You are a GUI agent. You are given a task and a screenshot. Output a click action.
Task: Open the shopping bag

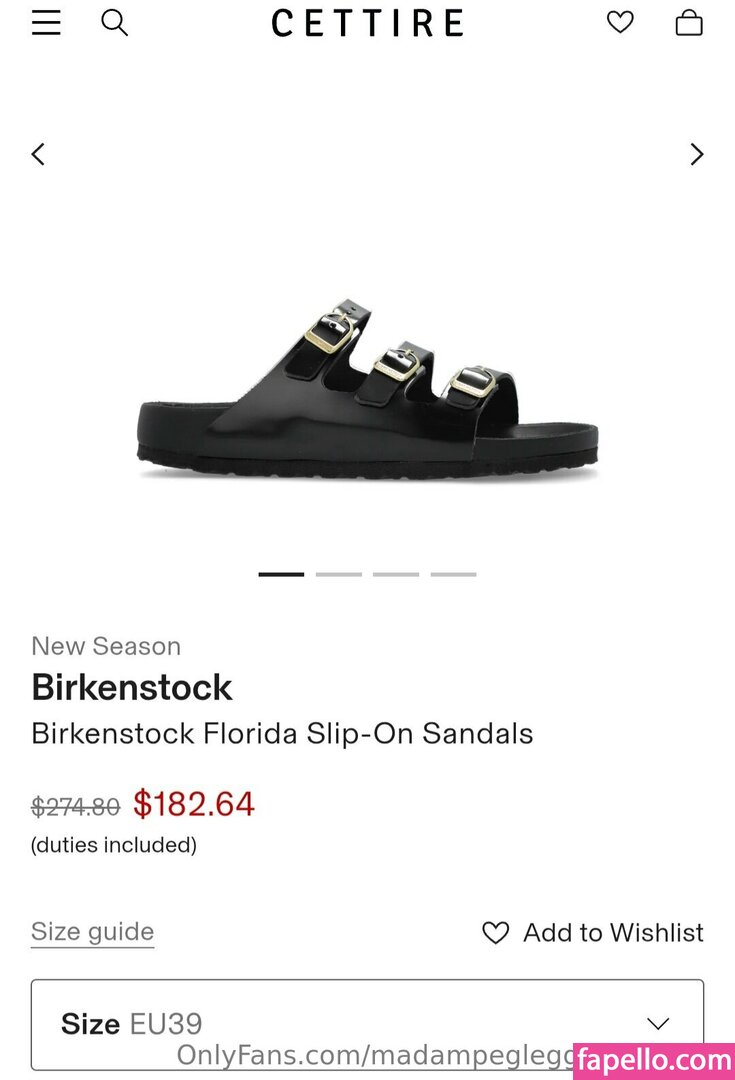[689, 22]
